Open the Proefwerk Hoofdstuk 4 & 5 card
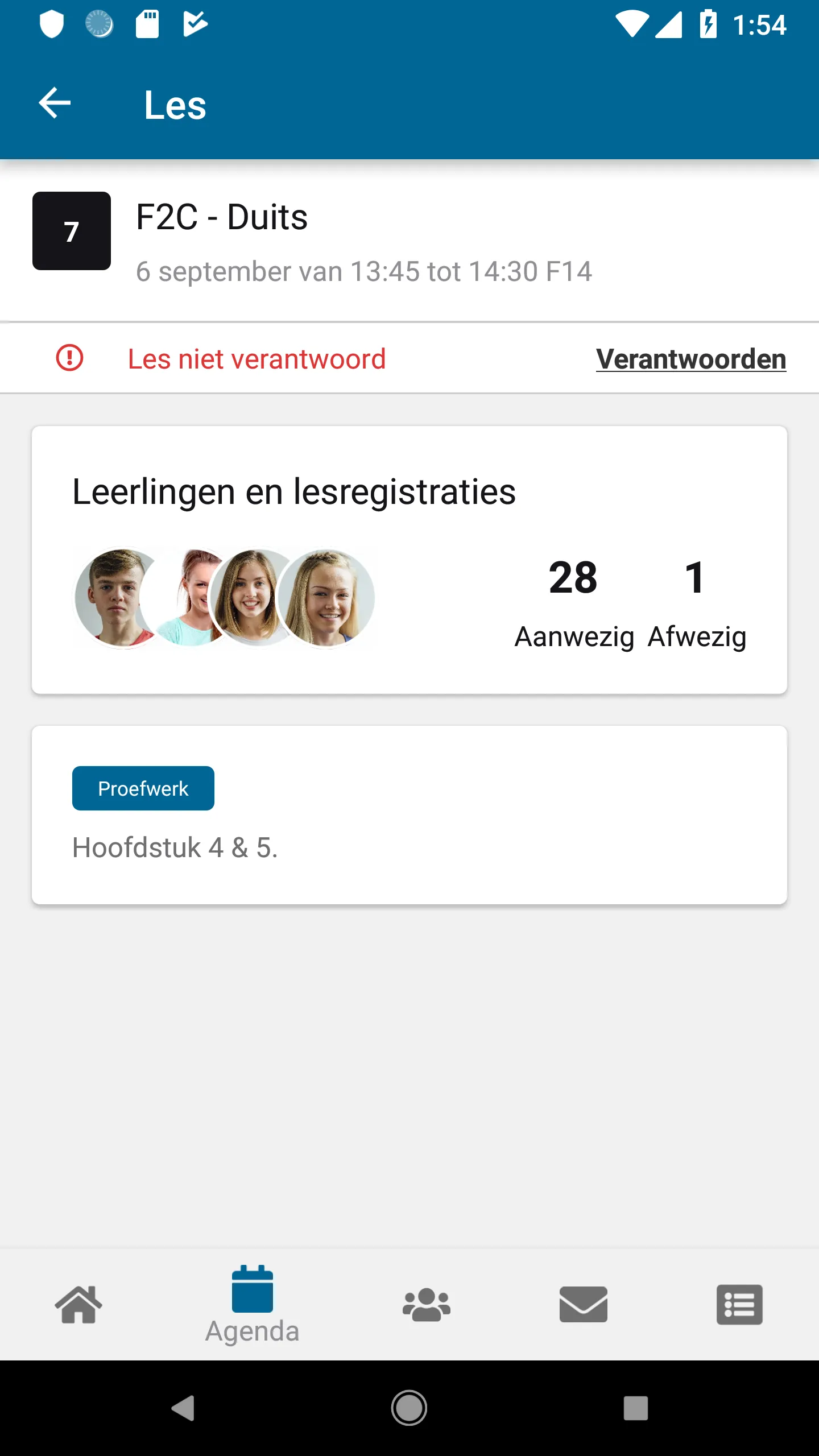819x1456 pixels. (x=409, y=814)
